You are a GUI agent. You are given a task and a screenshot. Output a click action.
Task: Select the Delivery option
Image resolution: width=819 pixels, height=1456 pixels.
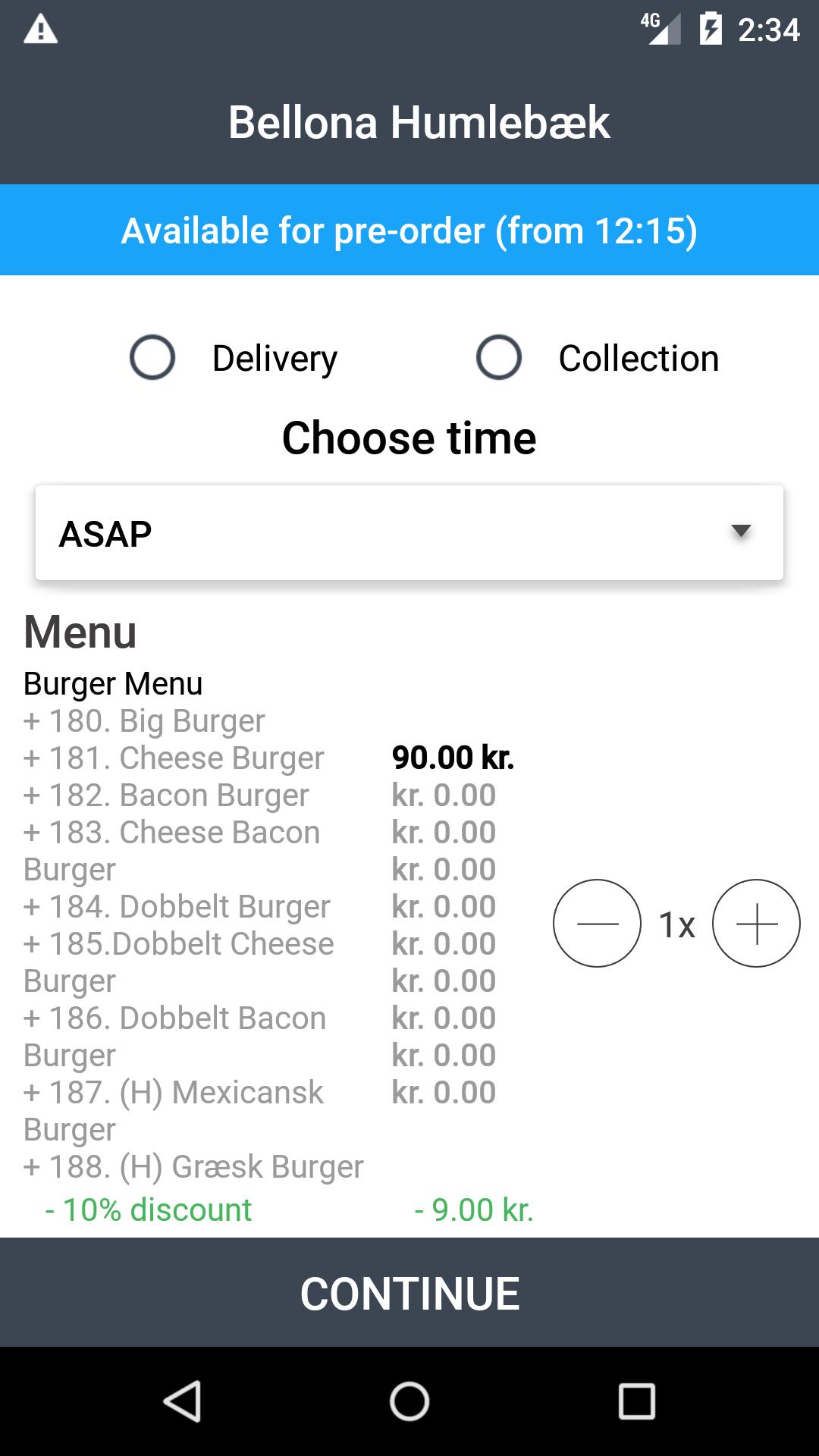(x=152, y=357)
